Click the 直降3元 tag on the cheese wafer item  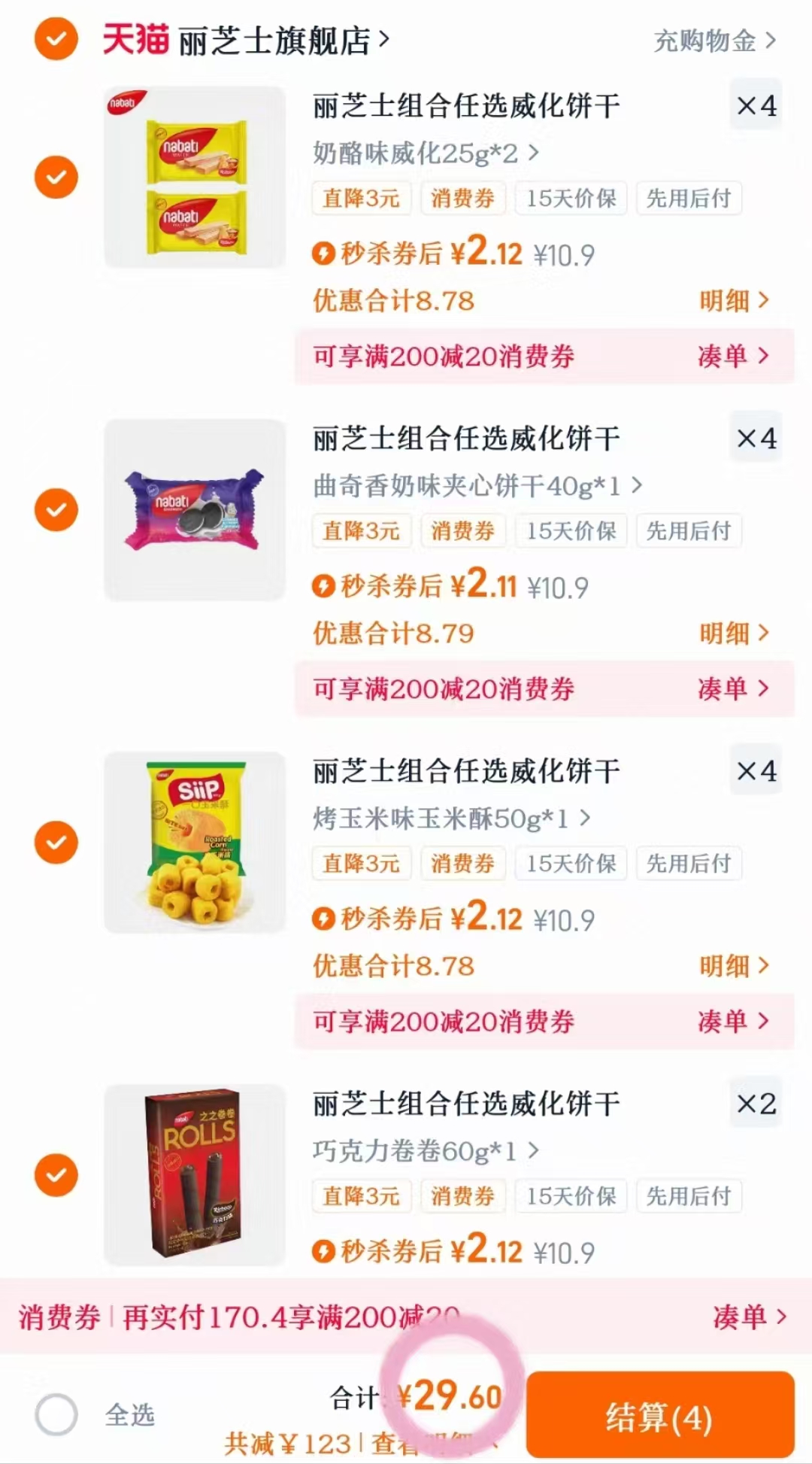pyautogui.click(x=361, y=198)
